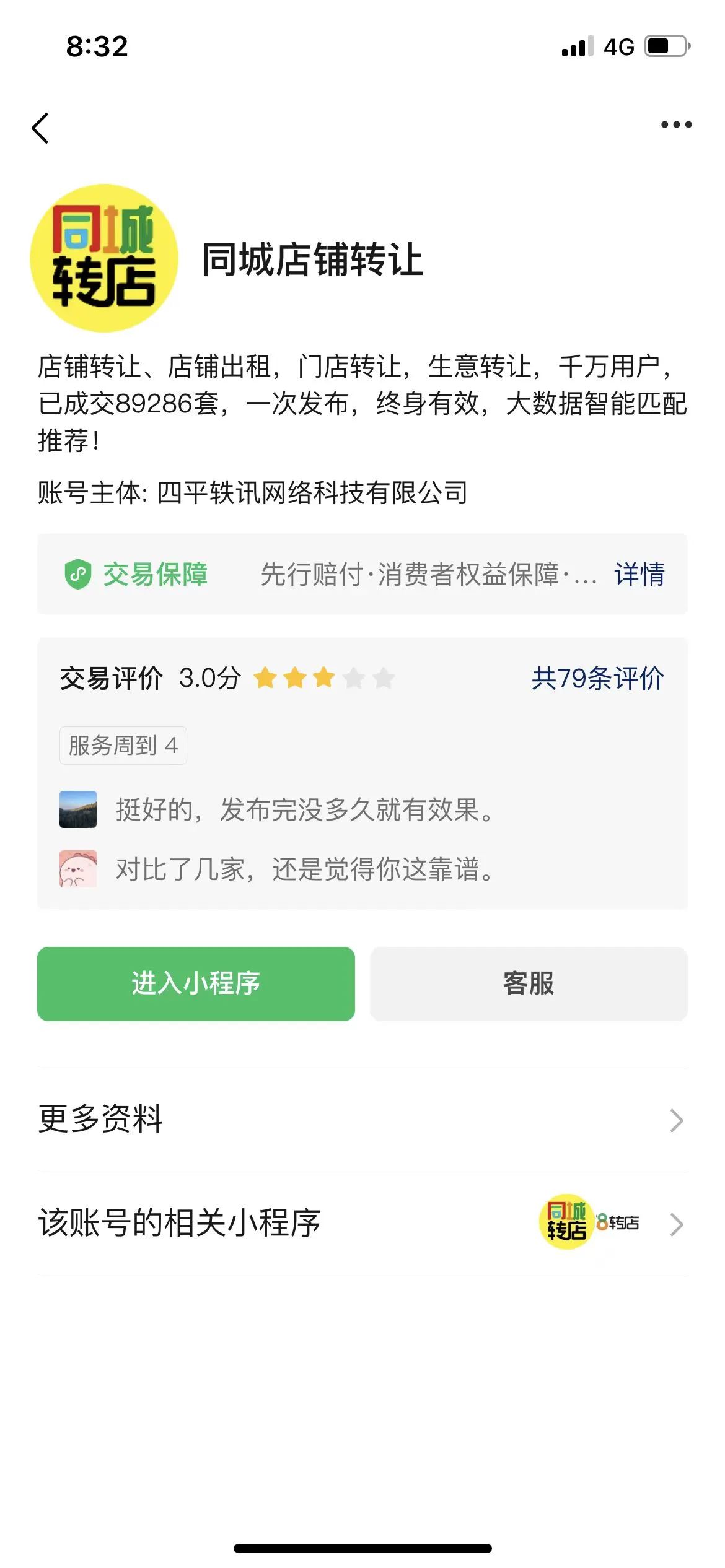Tap the green 进入小程序 button

196,983
